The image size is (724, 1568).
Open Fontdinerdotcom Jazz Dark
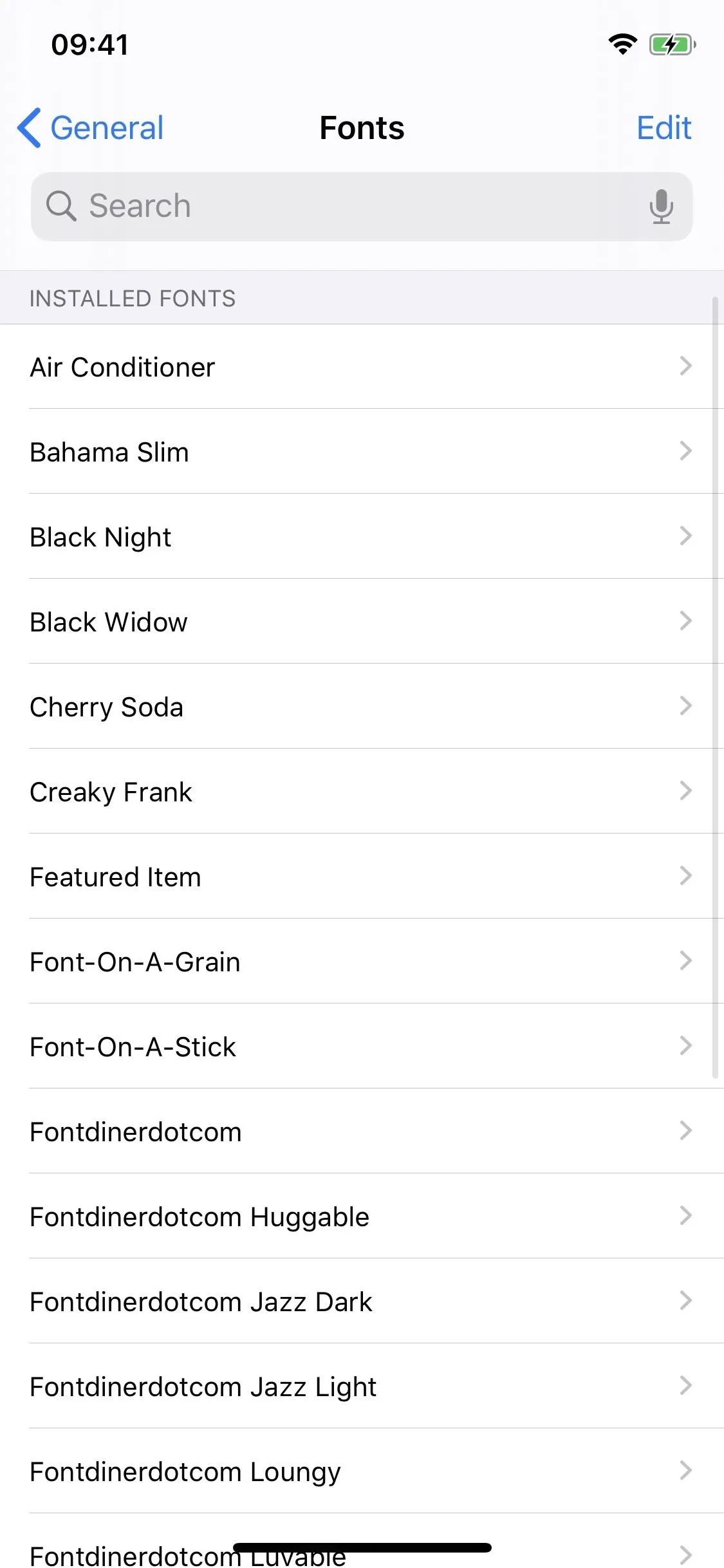click(x=362, y=1301)
